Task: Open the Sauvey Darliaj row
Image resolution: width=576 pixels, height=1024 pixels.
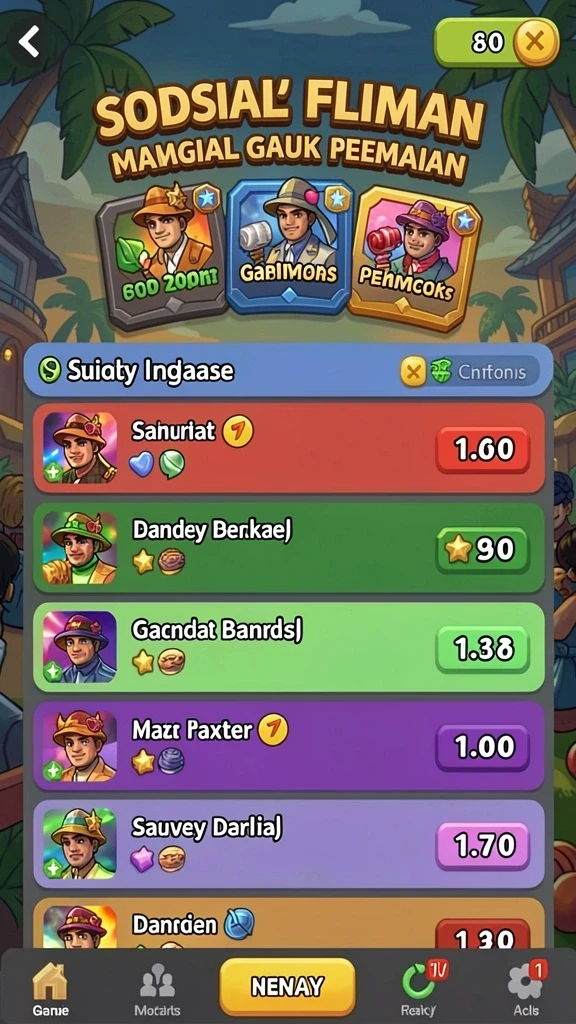Action: point(289,844)
